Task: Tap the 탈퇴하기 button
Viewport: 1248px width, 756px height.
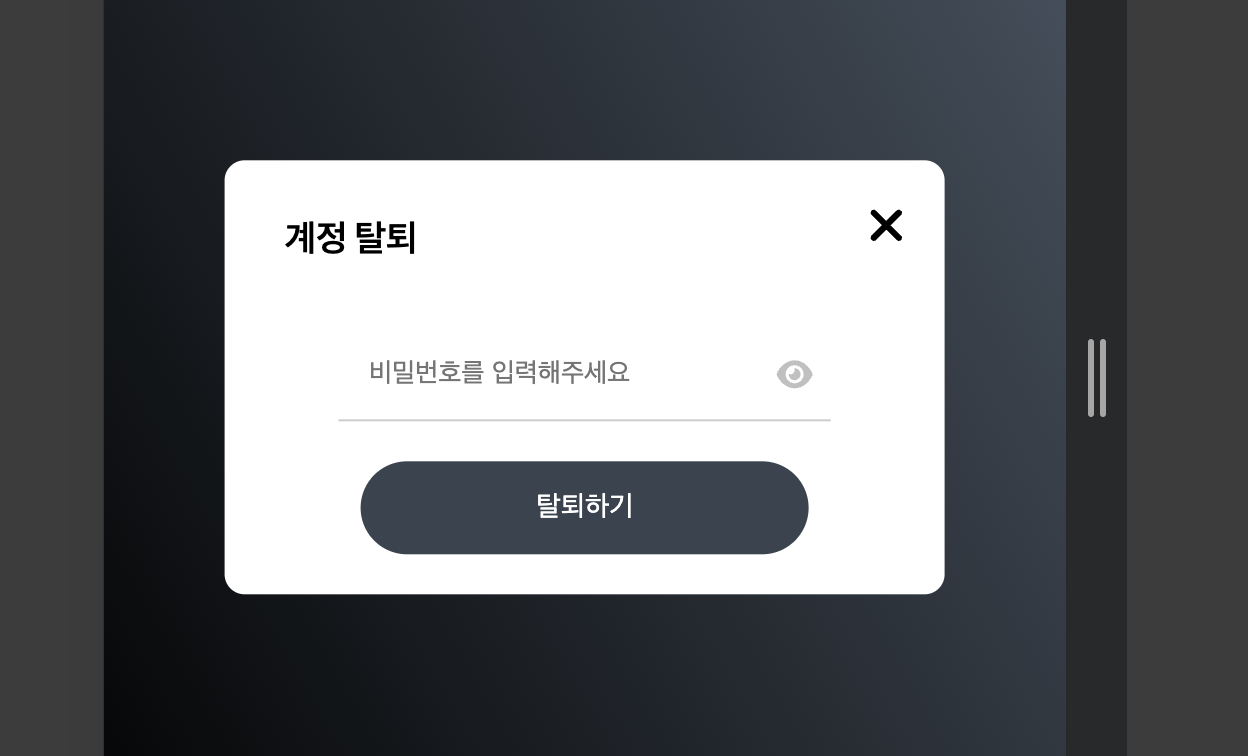Action: [584, 507]
